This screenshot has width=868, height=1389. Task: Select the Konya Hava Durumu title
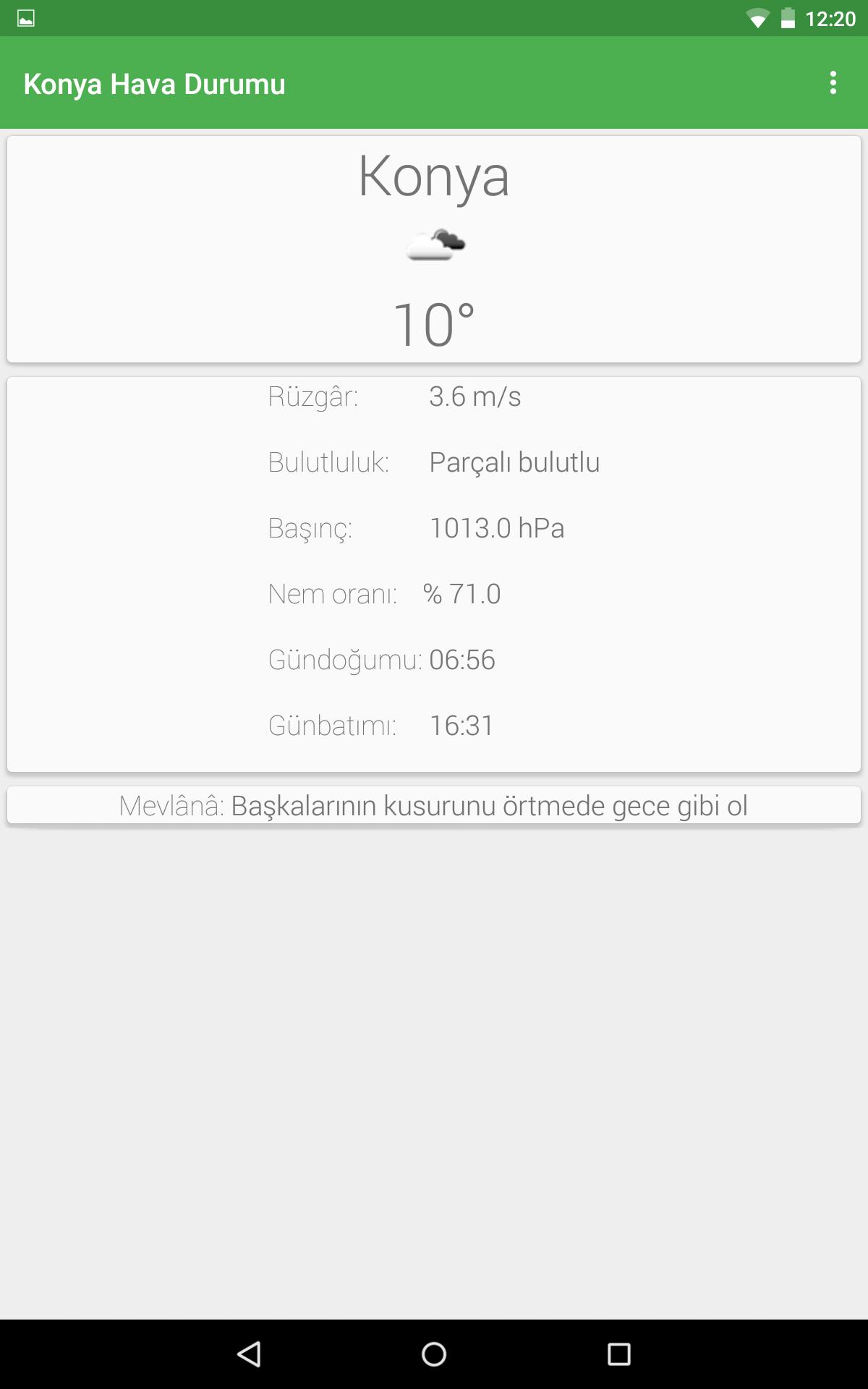(x=155, y=82)
